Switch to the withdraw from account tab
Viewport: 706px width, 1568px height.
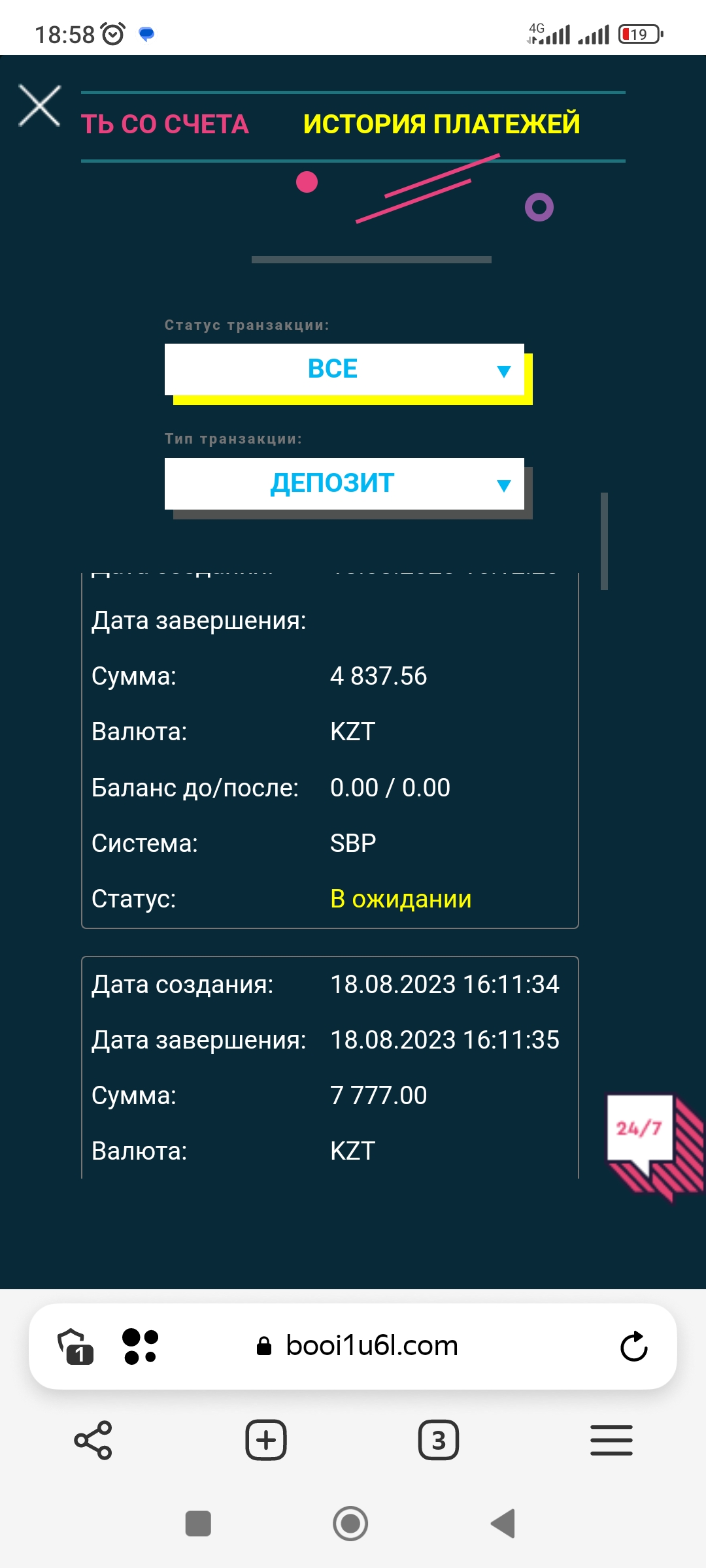pyautogui.click(x=165, y=124)
